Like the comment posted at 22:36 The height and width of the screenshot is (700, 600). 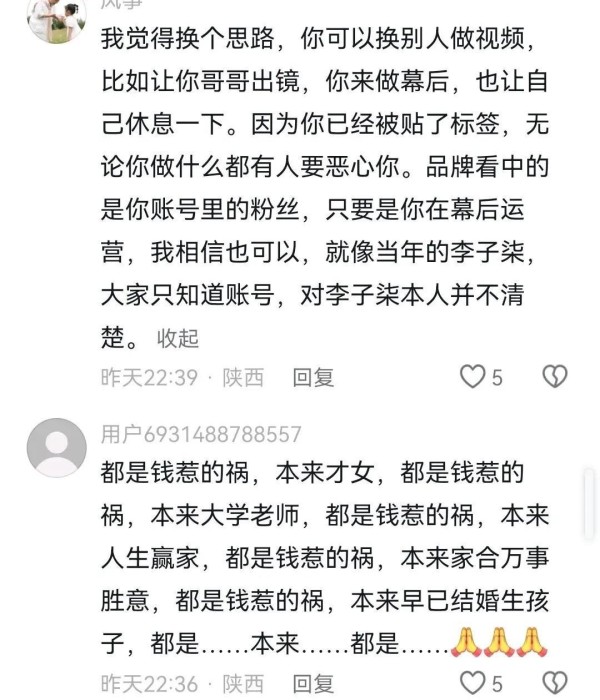pos(472,684)
